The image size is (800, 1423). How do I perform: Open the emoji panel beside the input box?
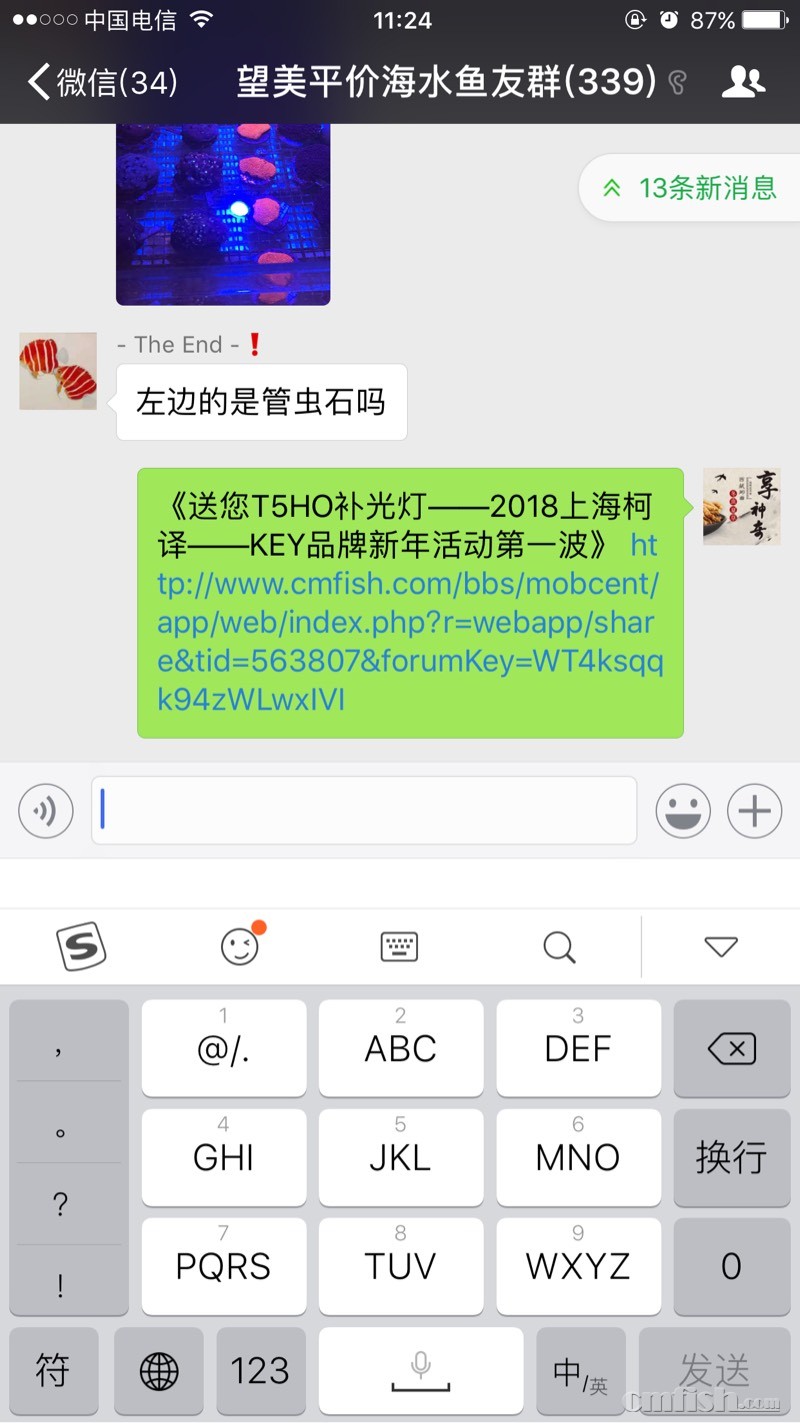tap(683, 811)
